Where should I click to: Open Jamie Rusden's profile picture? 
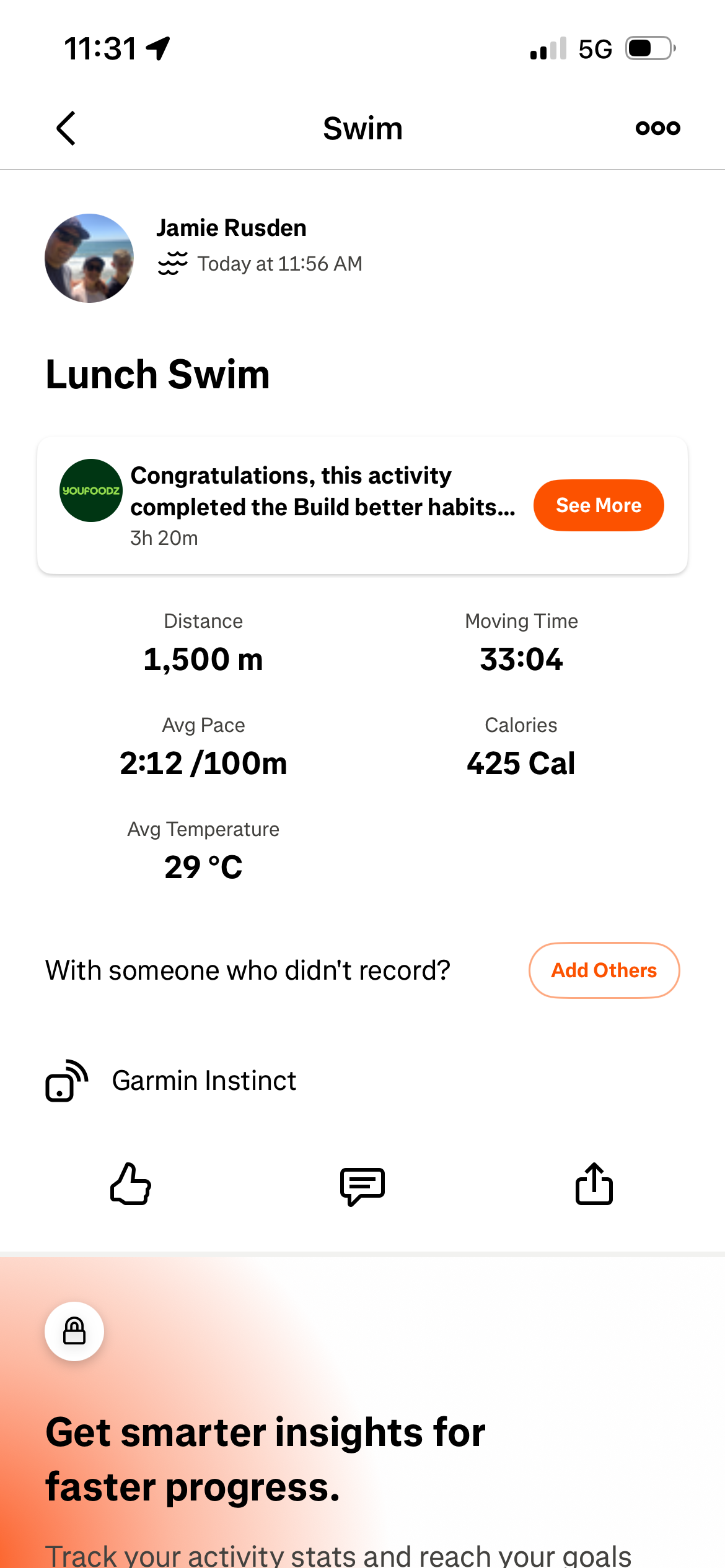[x=89, y=258]
